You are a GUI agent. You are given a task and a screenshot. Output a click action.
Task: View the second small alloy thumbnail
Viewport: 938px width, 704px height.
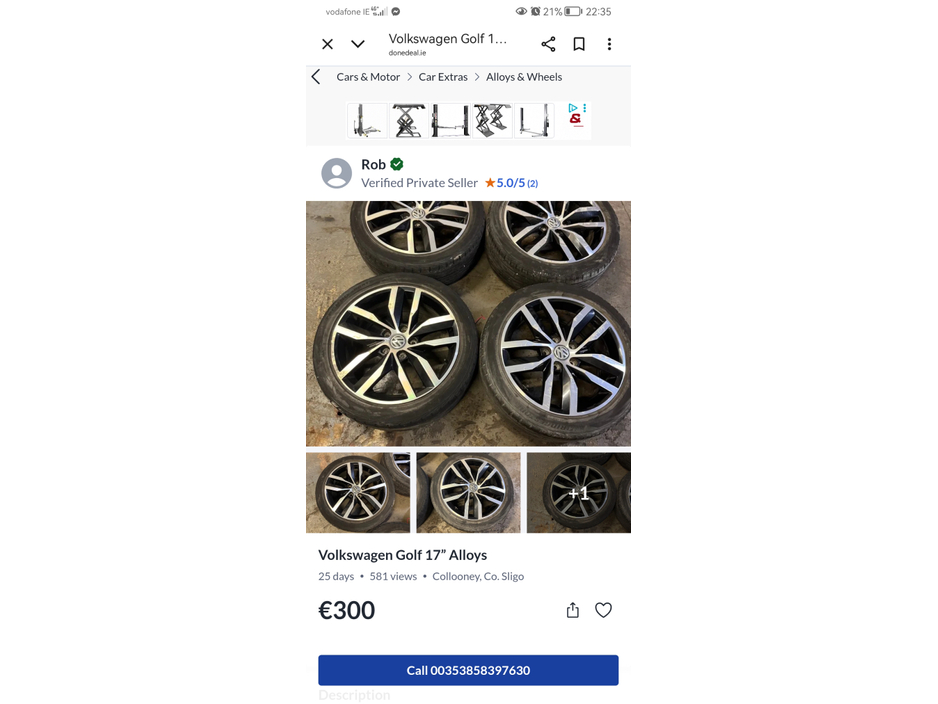[468, 493]
